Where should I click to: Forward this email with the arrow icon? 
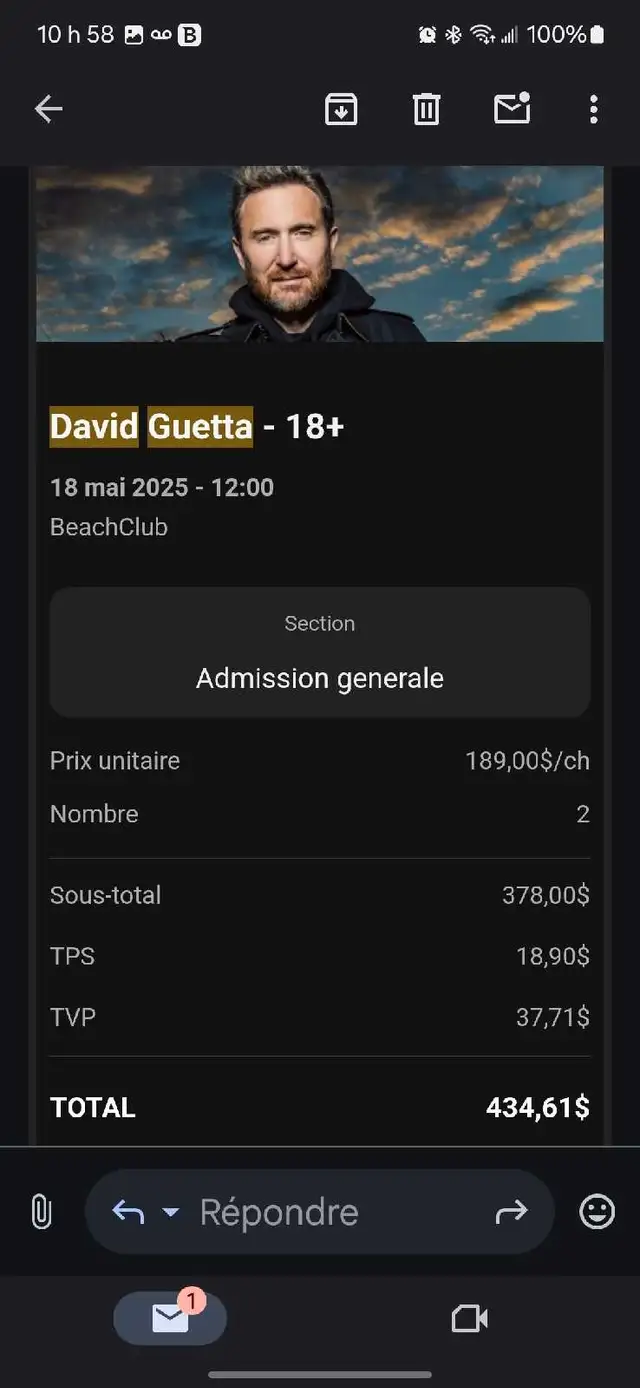coord(511,1212)
